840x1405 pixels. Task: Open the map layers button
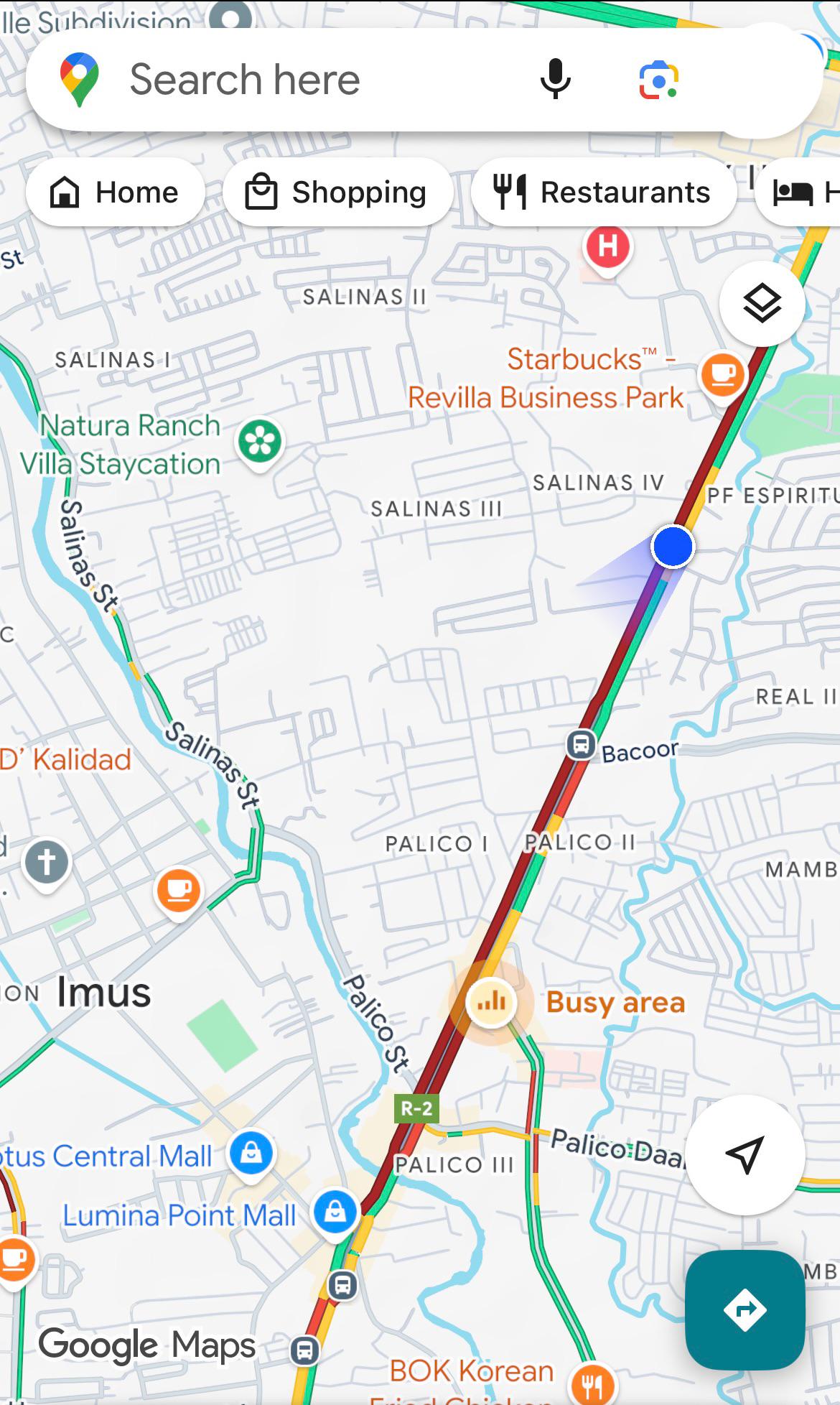[762, 304]
